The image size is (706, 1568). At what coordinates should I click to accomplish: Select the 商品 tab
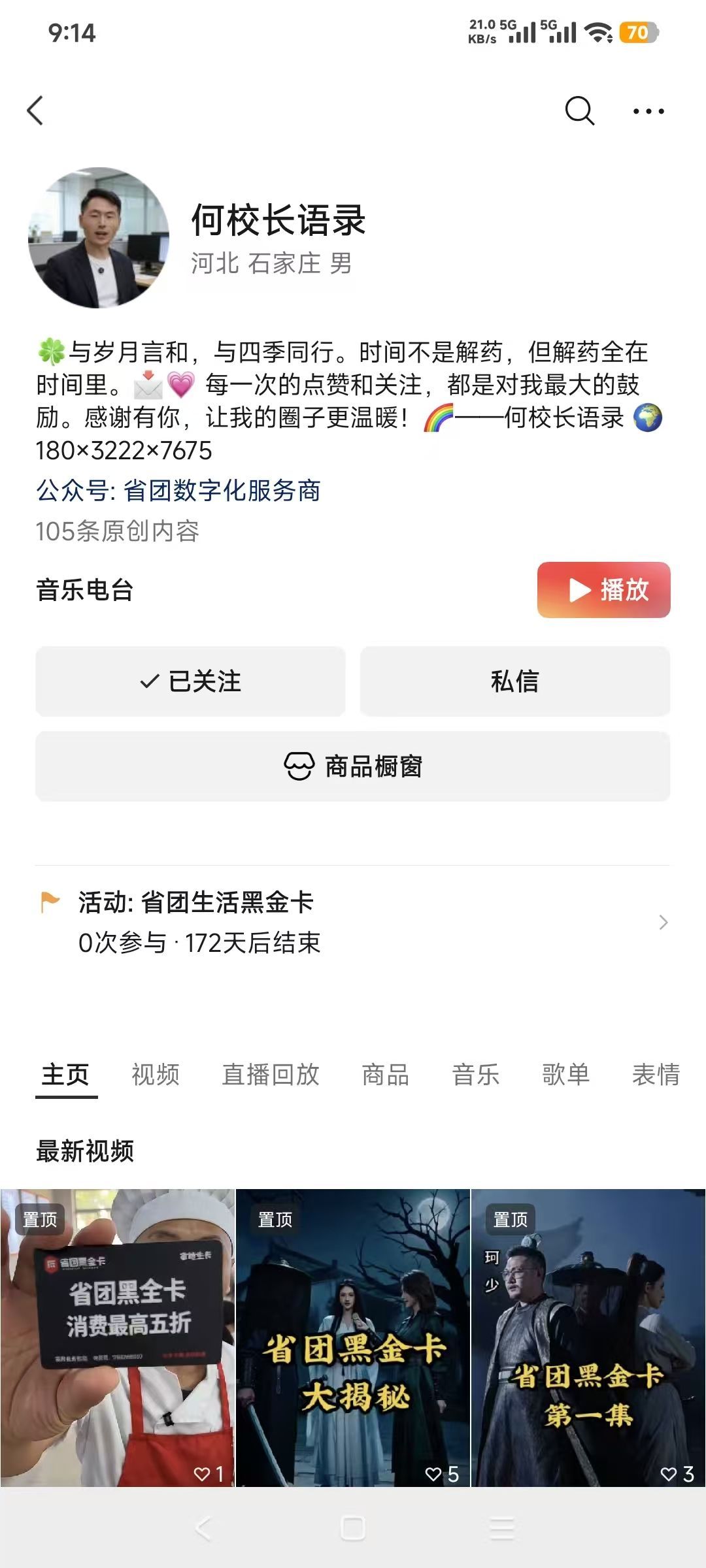(386, 1075)
